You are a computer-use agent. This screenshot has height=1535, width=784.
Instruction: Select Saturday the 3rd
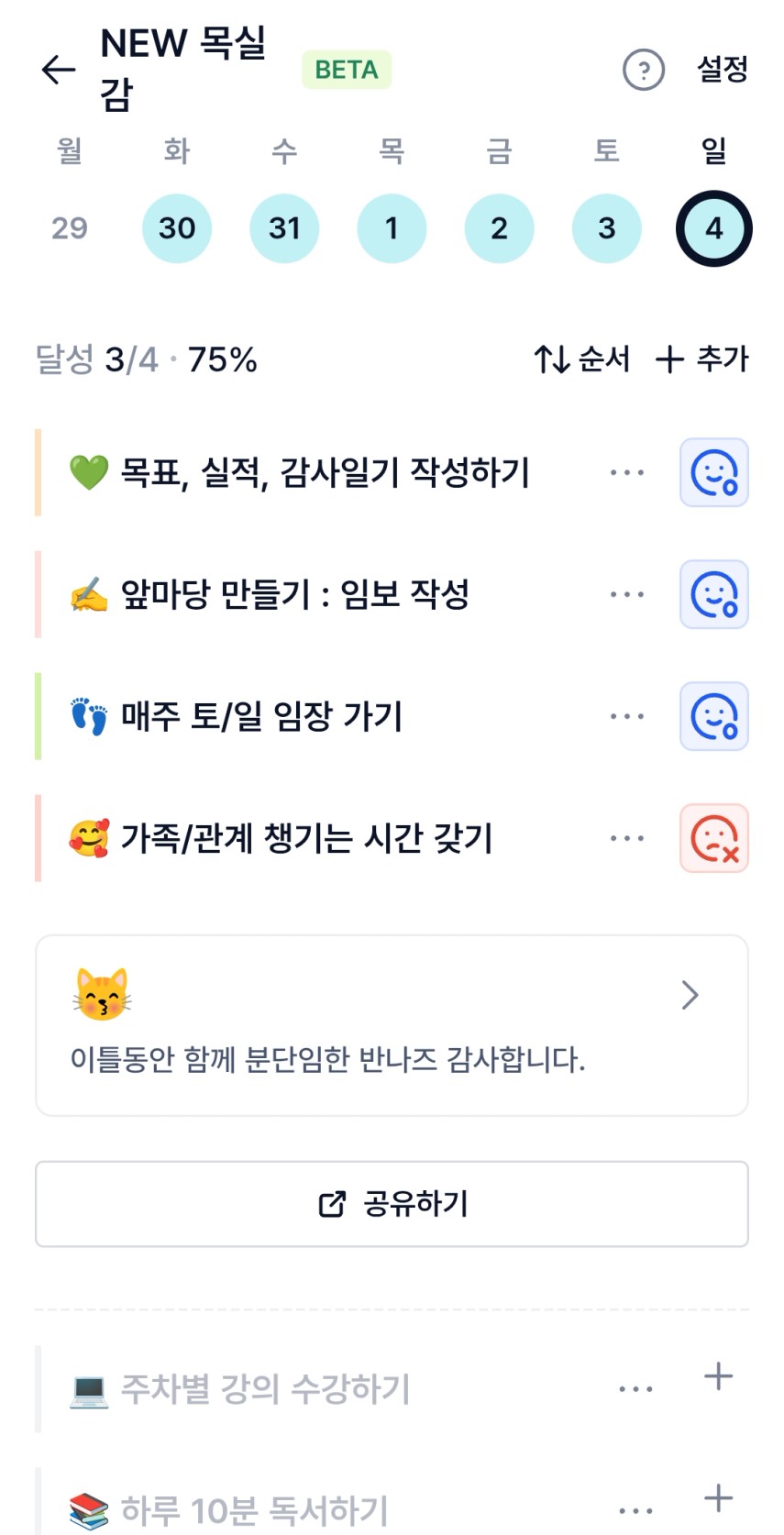pyautogui.click(x=606, y=228)
